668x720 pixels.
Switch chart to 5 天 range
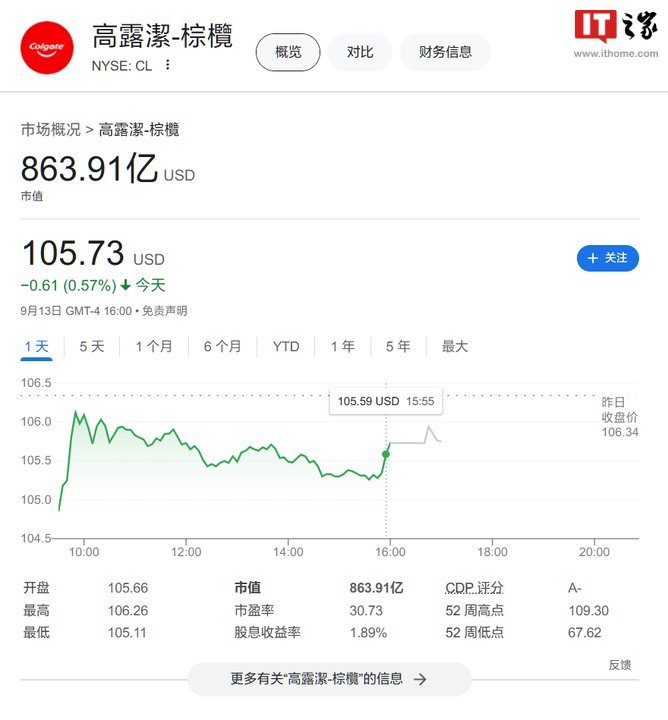pos(92,346)
